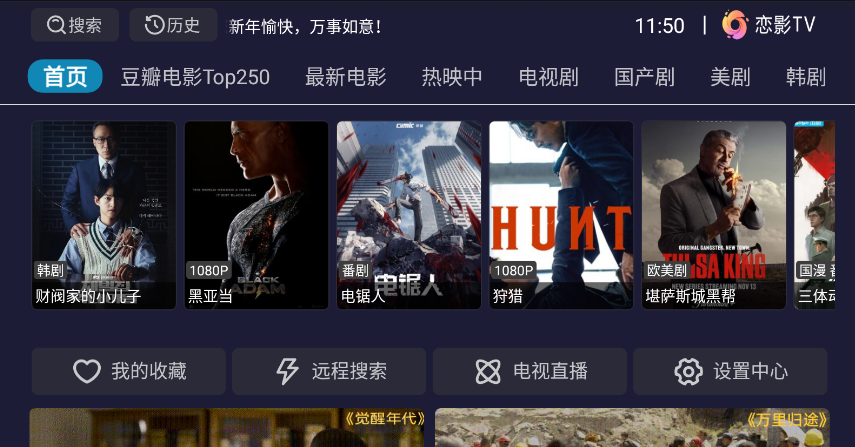Go to the 热映中 tab
This screenshot has height=447, width=855.
pyautogui.click(x=452, y=77)
